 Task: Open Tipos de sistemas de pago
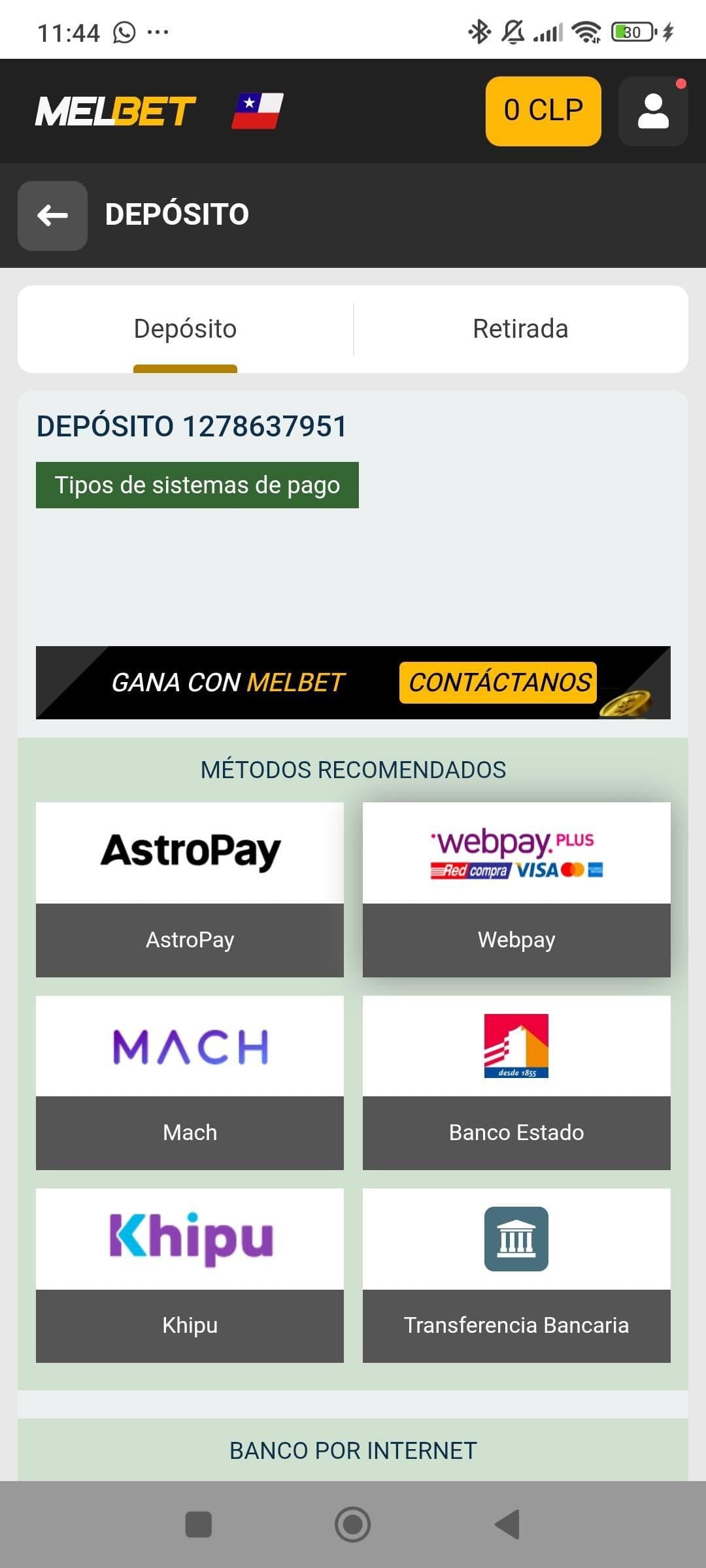pyautogui.click(x=197, y=485)
